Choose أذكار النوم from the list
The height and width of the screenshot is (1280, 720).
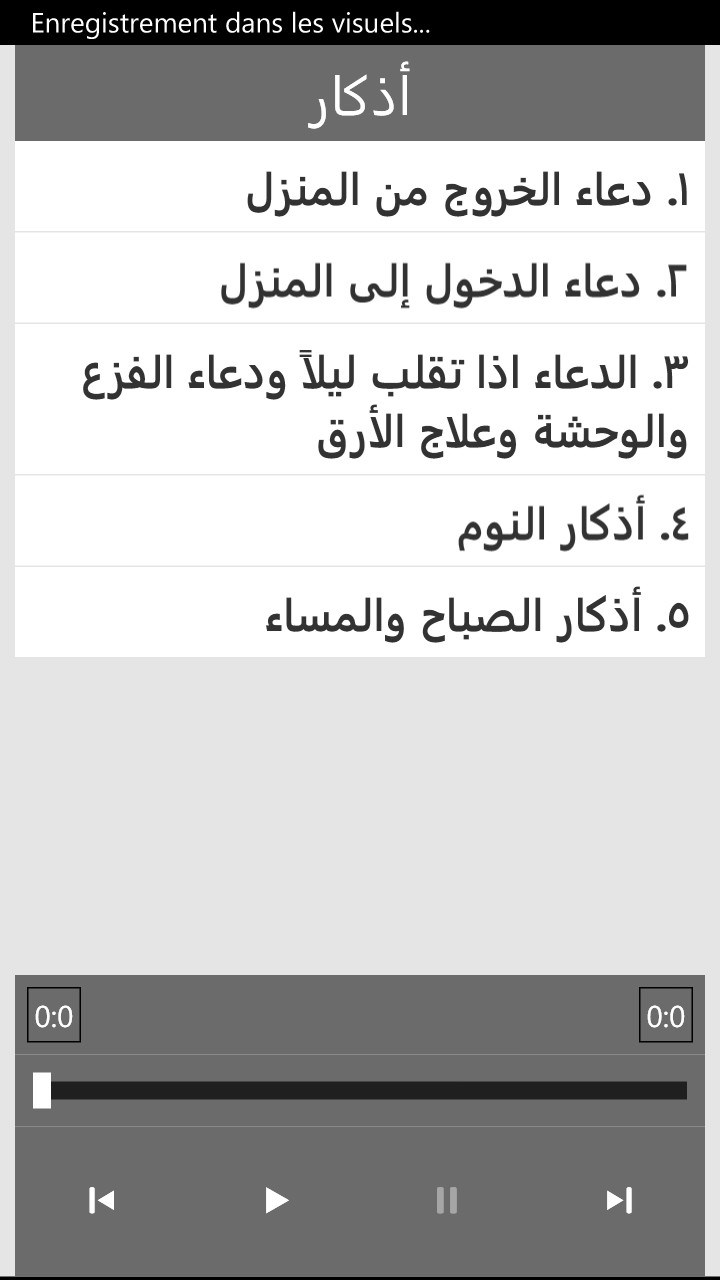click(x=360, y=521)
